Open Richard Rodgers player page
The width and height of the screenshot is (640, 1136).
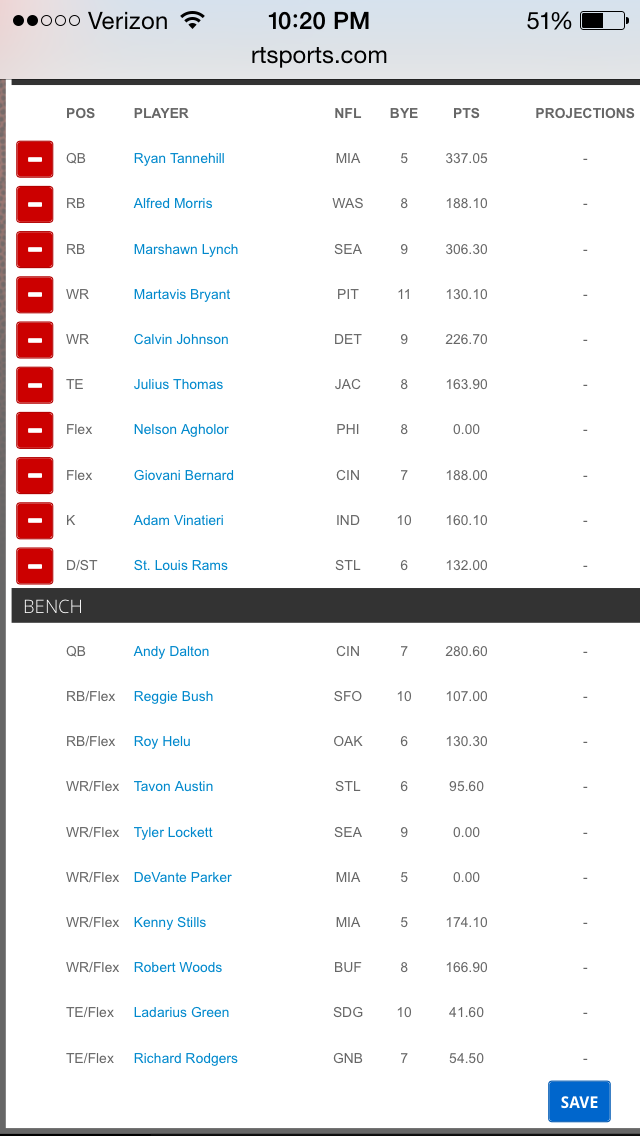click(186, 1058)
